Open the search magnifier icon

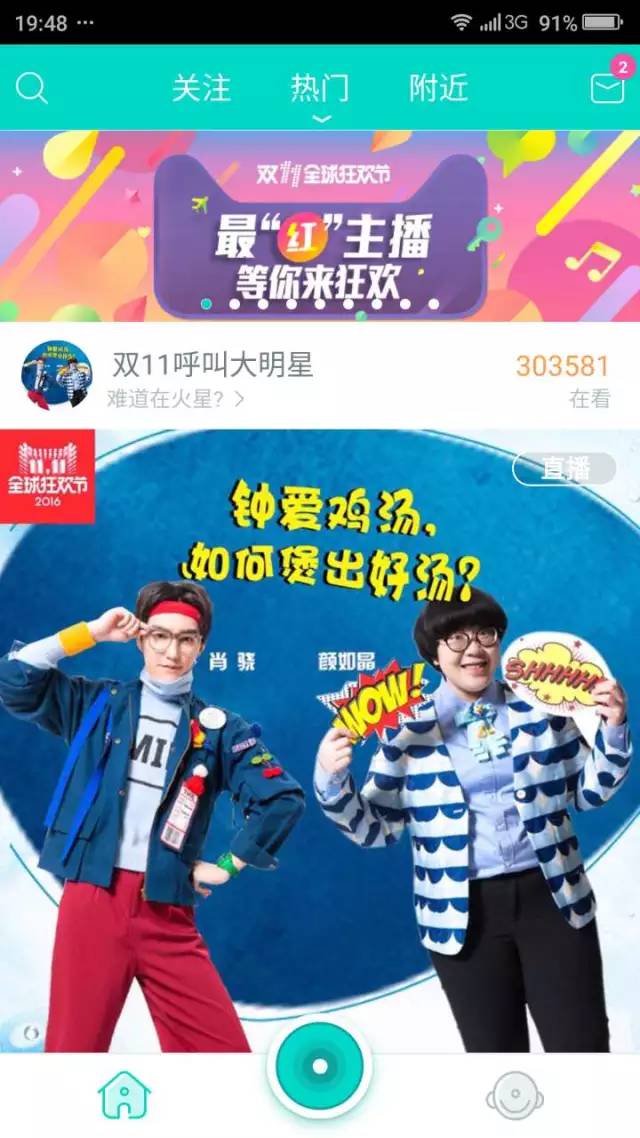coord(32,89)
